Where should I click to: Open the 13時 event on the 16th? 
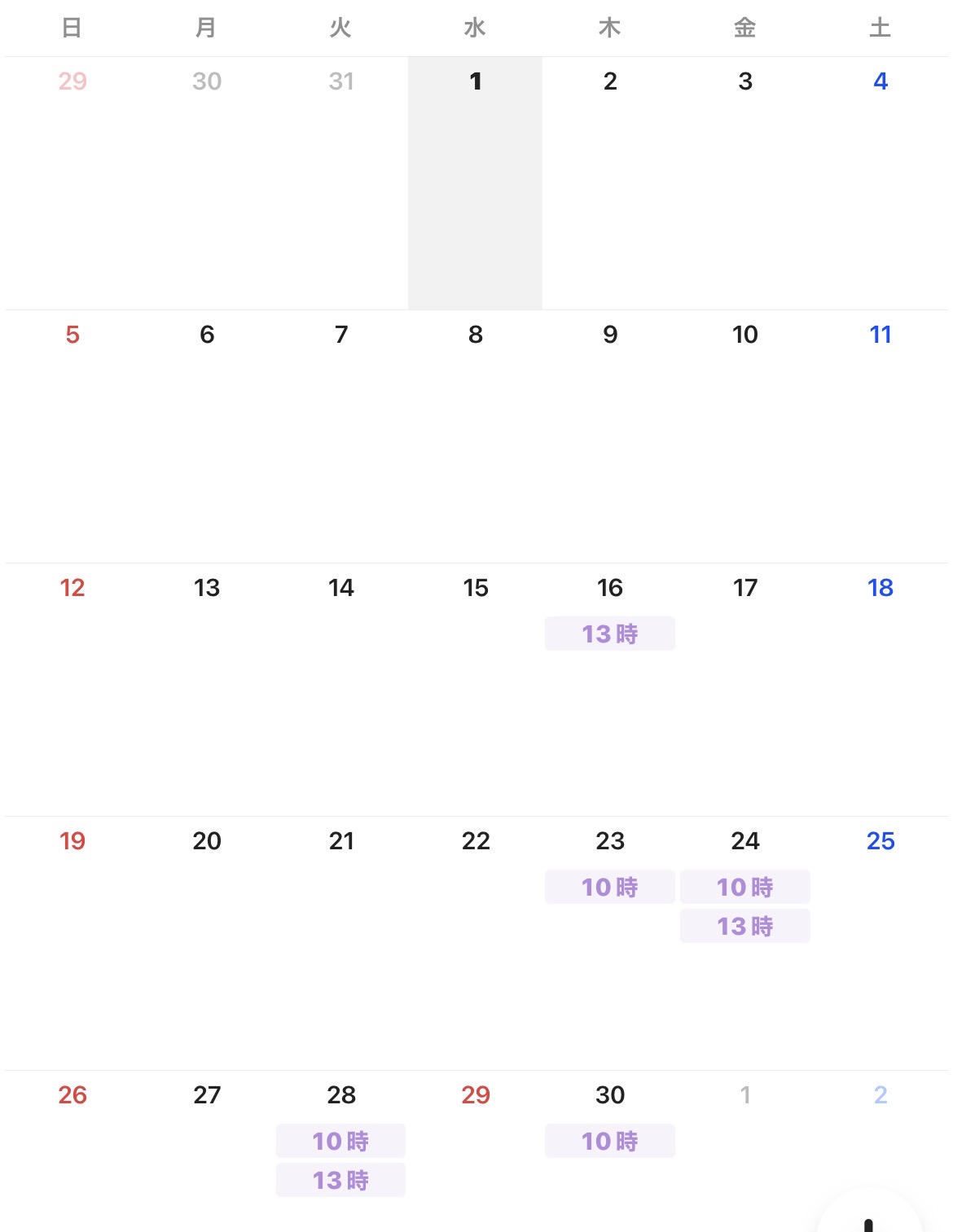pyautogui.click(x=609, y=634)
